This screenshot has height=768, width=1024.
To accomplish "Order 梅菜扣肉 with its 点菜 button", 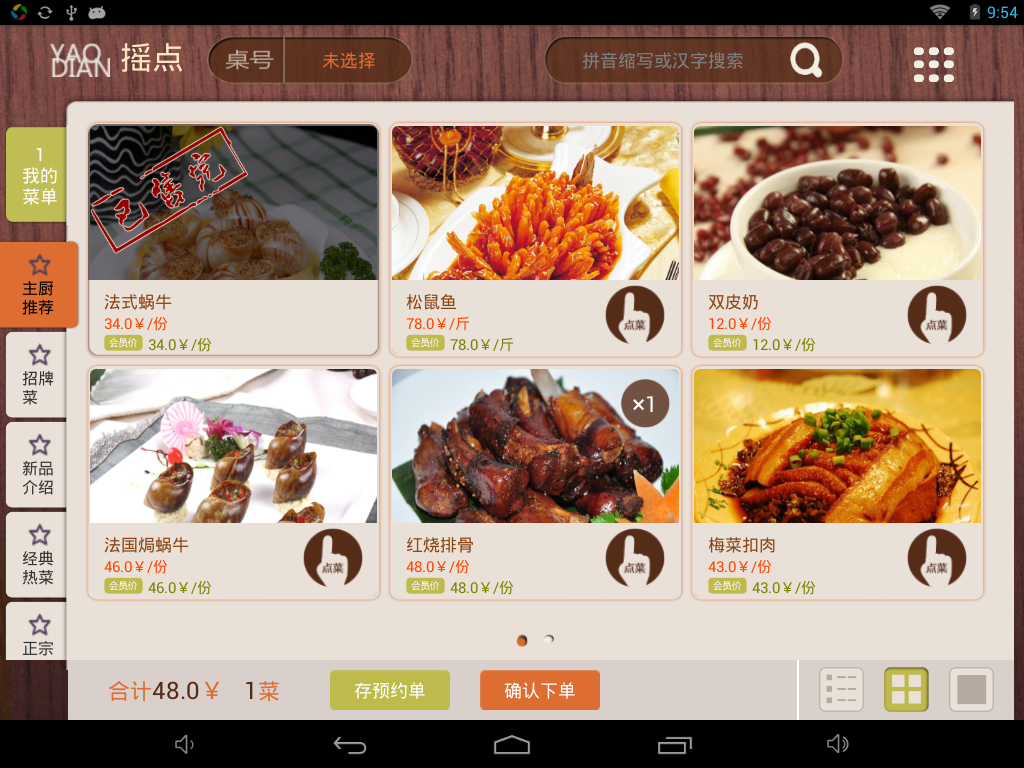I will point(936,558).
